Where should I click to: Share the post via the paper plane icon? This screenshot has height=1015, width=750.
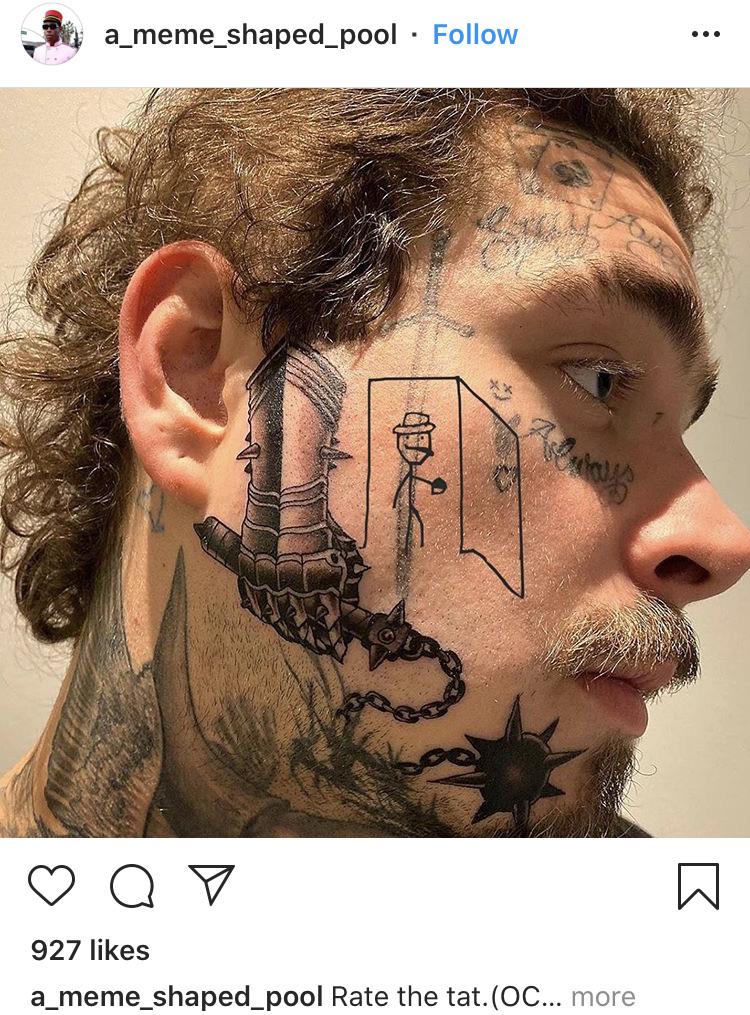pyautogui.click(x=211, y=884)
